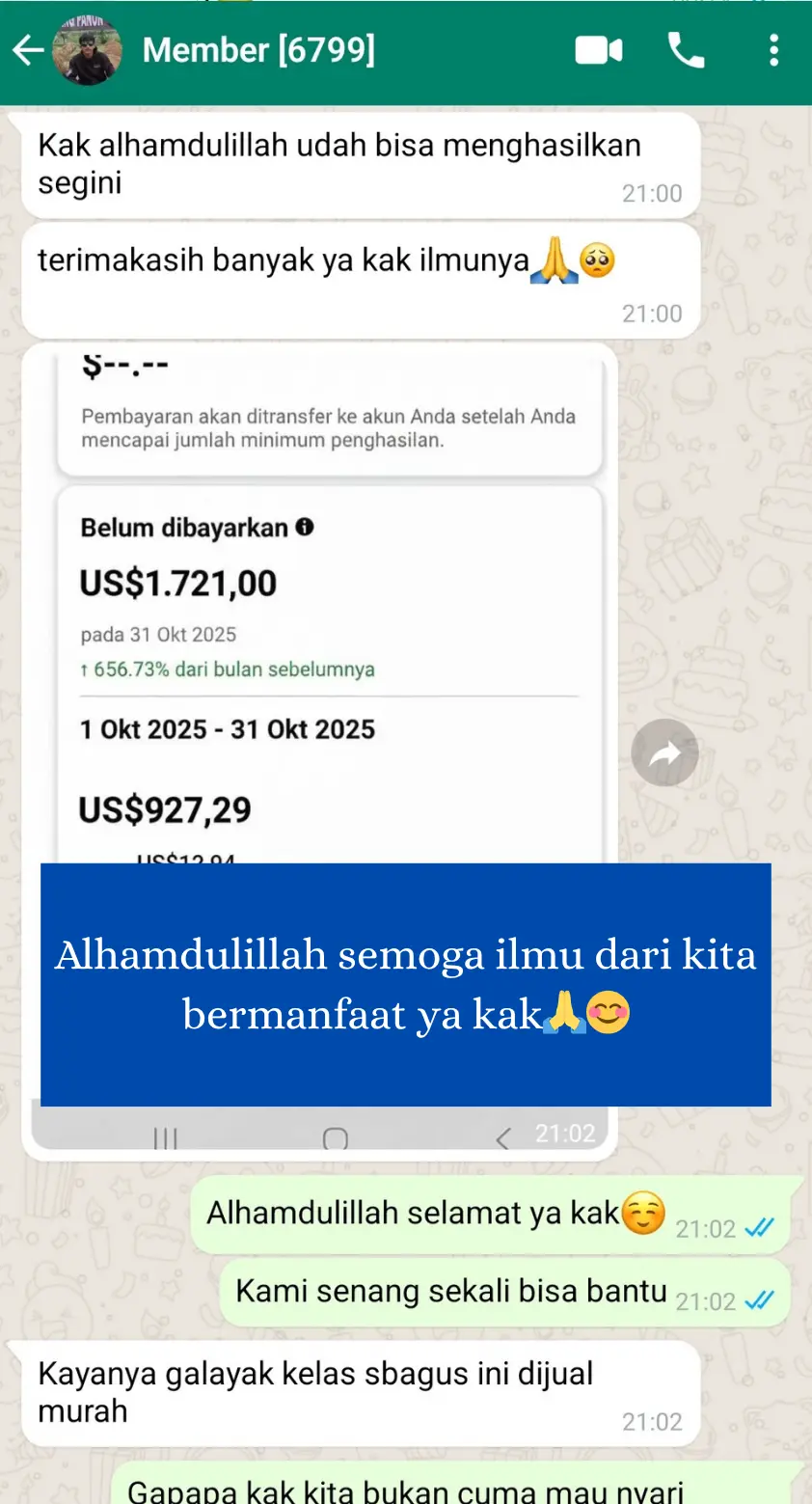Viewport: 812px width, 1504px height.
Task: Tap the back arrow to leave the chat
Action: (26, 51)
